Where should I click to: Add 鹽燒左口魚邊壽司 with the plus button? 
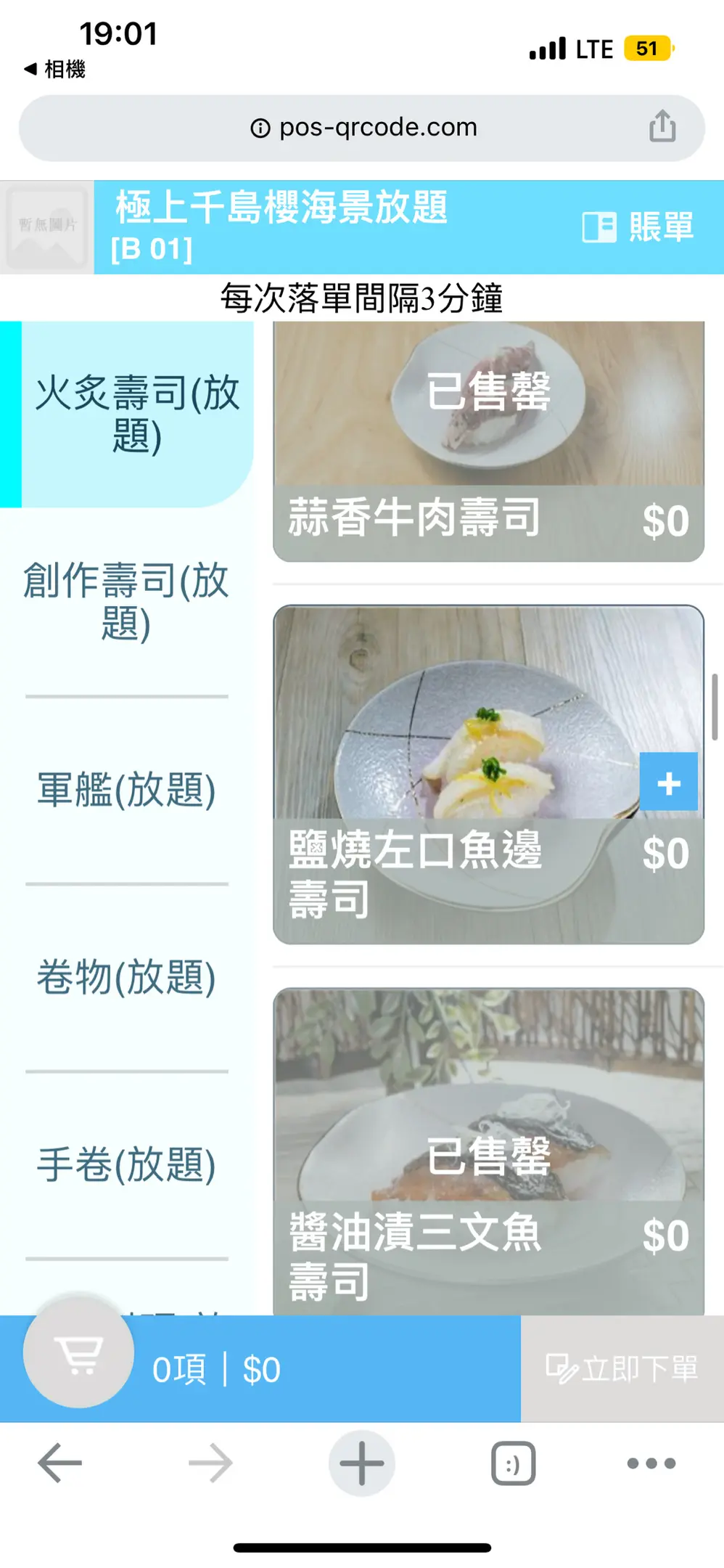point(668,783)
